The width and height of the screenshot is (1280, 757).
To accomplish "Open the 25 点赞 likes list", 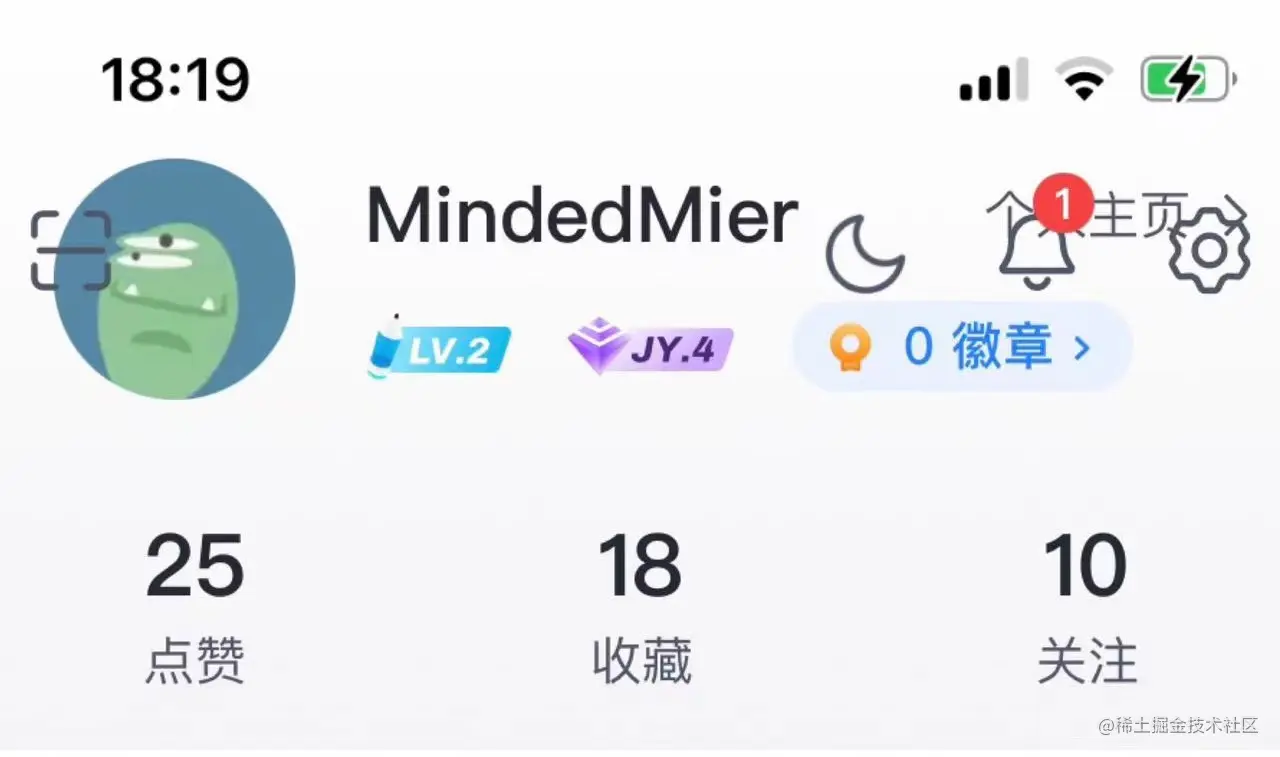I will 195,605.
